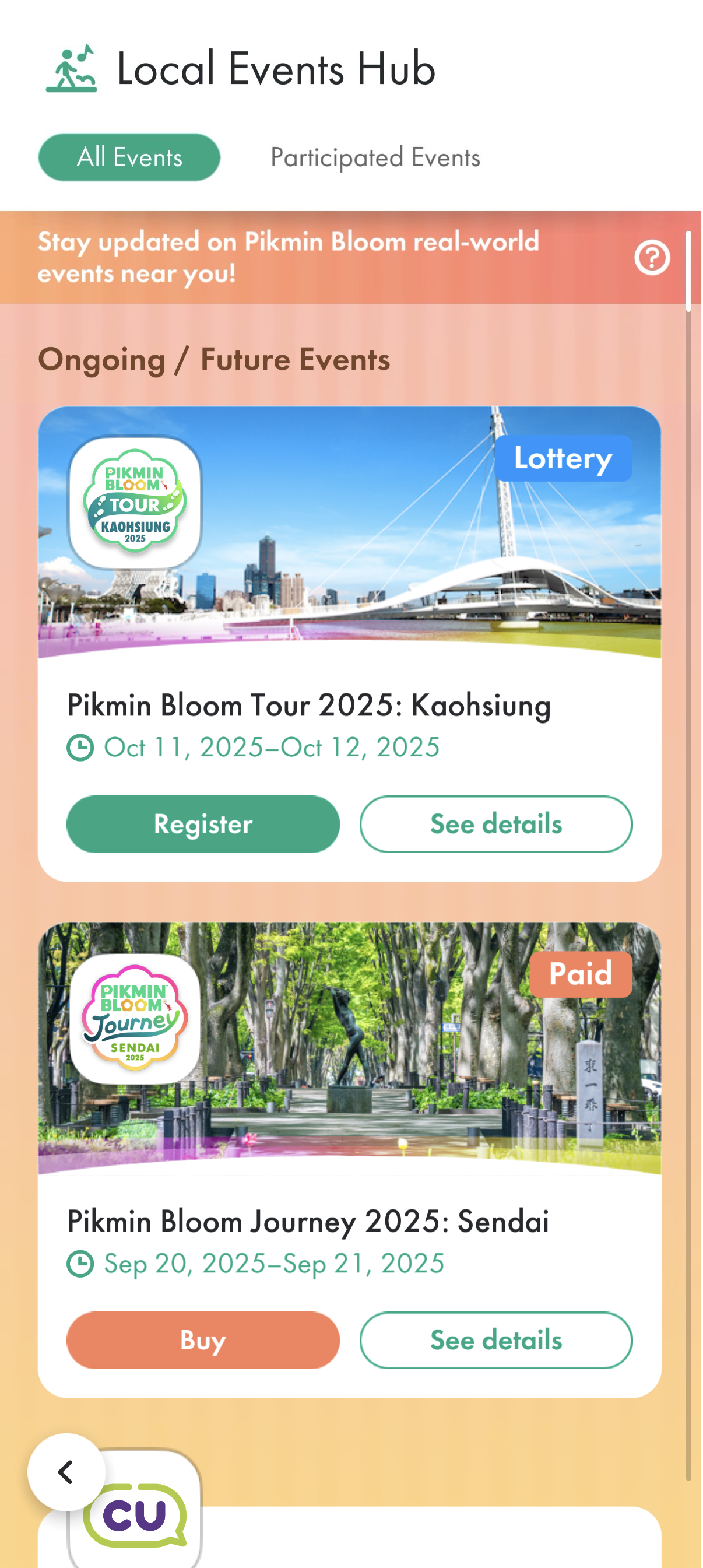Register for Pikmin Bloom Tour 2025: Kaohsiung

(x=203, y=824)
